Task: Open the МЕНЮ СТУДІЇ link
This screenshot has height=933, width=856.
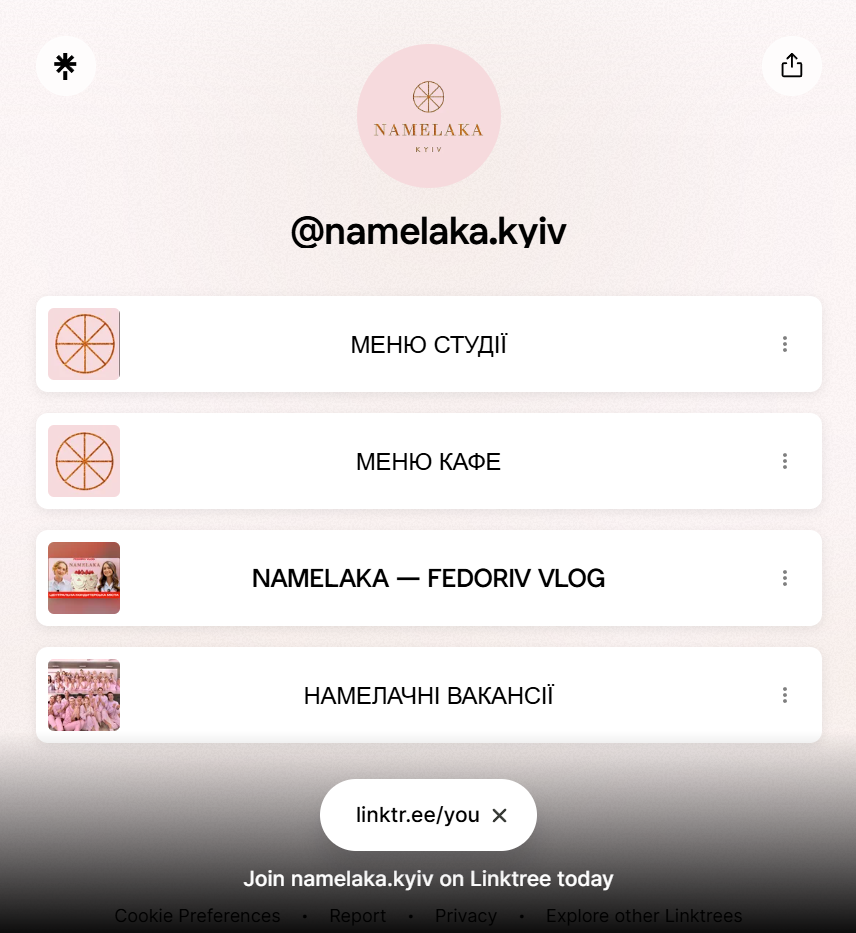Action: pyautogui.click(x=428, y=344)
